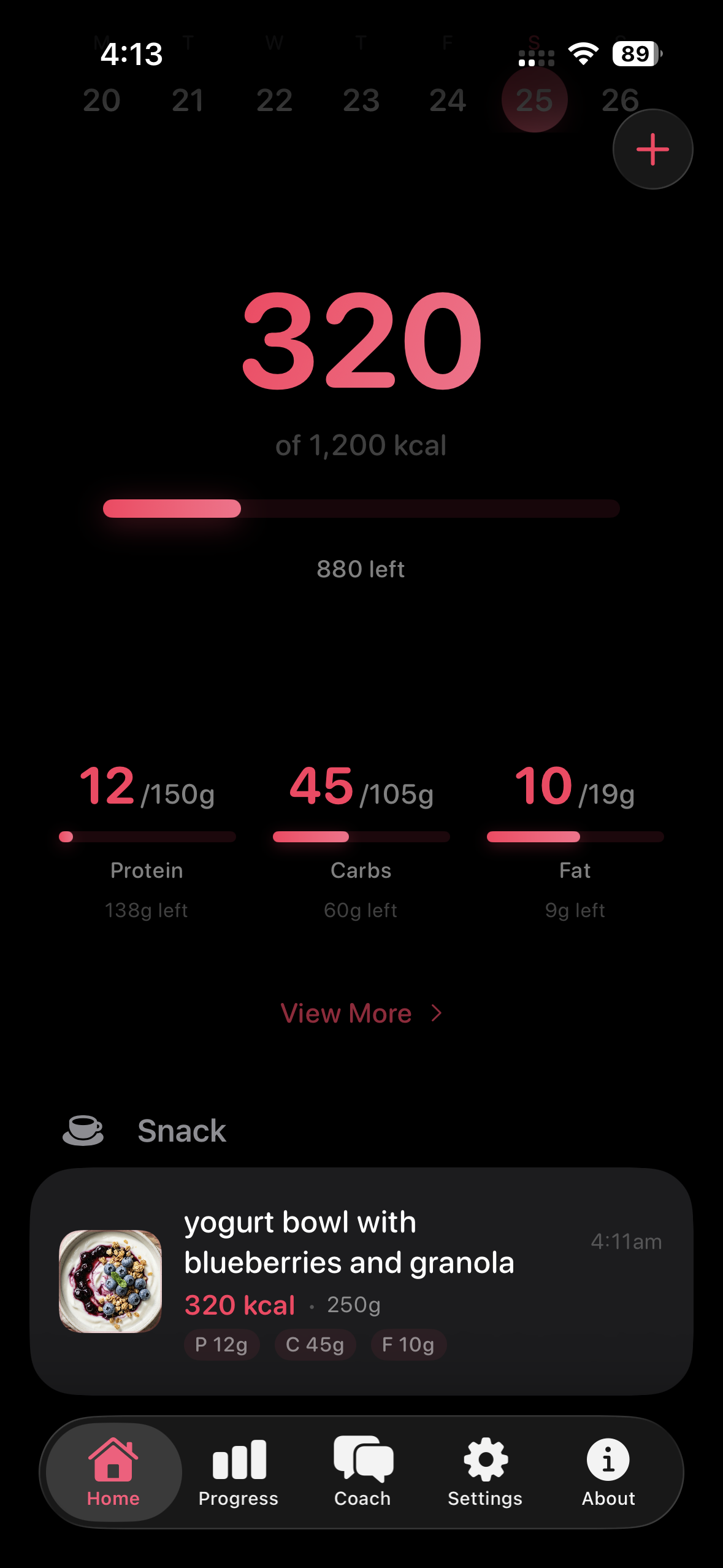This screenshot has height=1568, width=723.
Task: Show the About tab
Action: [608, 1472]
